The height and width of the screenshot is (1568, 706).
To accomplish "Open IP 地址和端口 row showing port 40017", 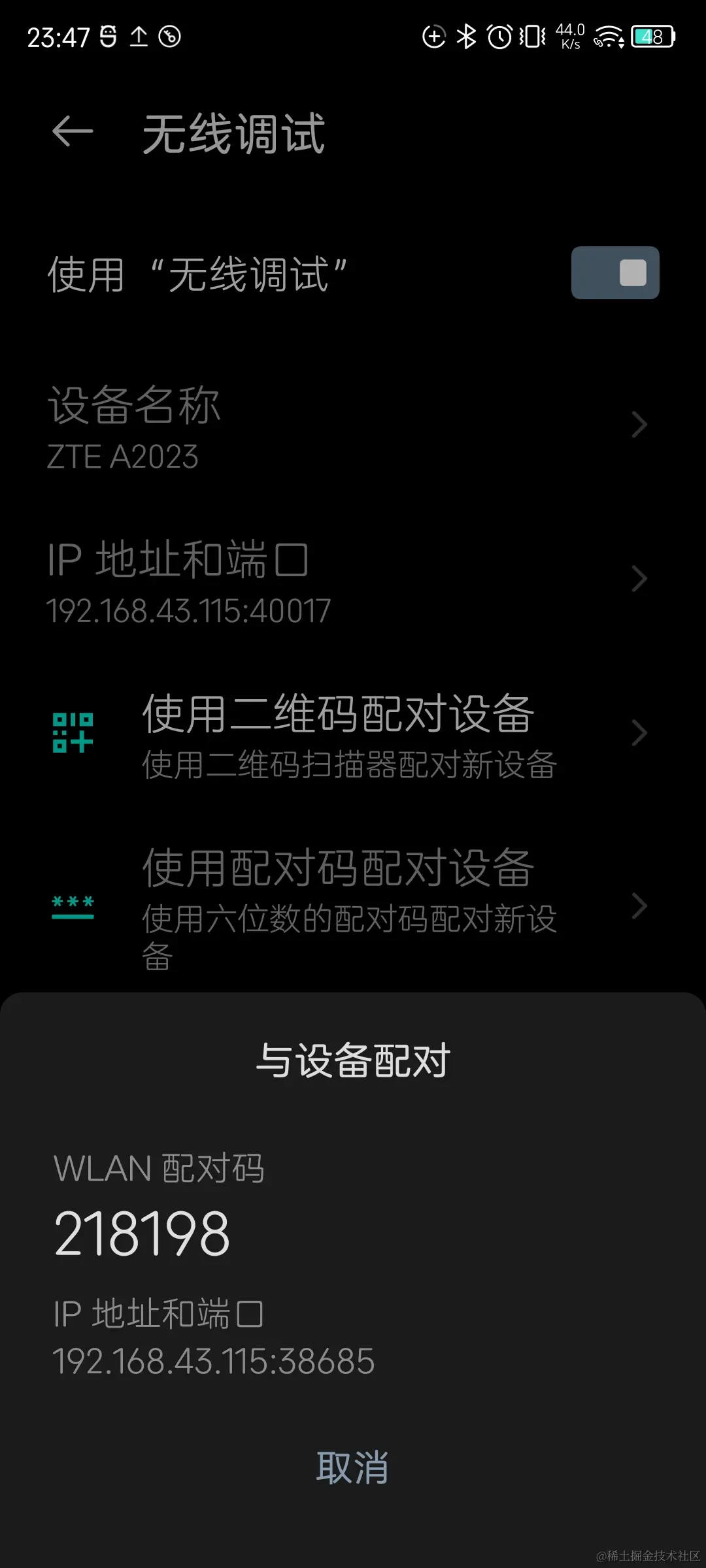I will coord(346,580).
